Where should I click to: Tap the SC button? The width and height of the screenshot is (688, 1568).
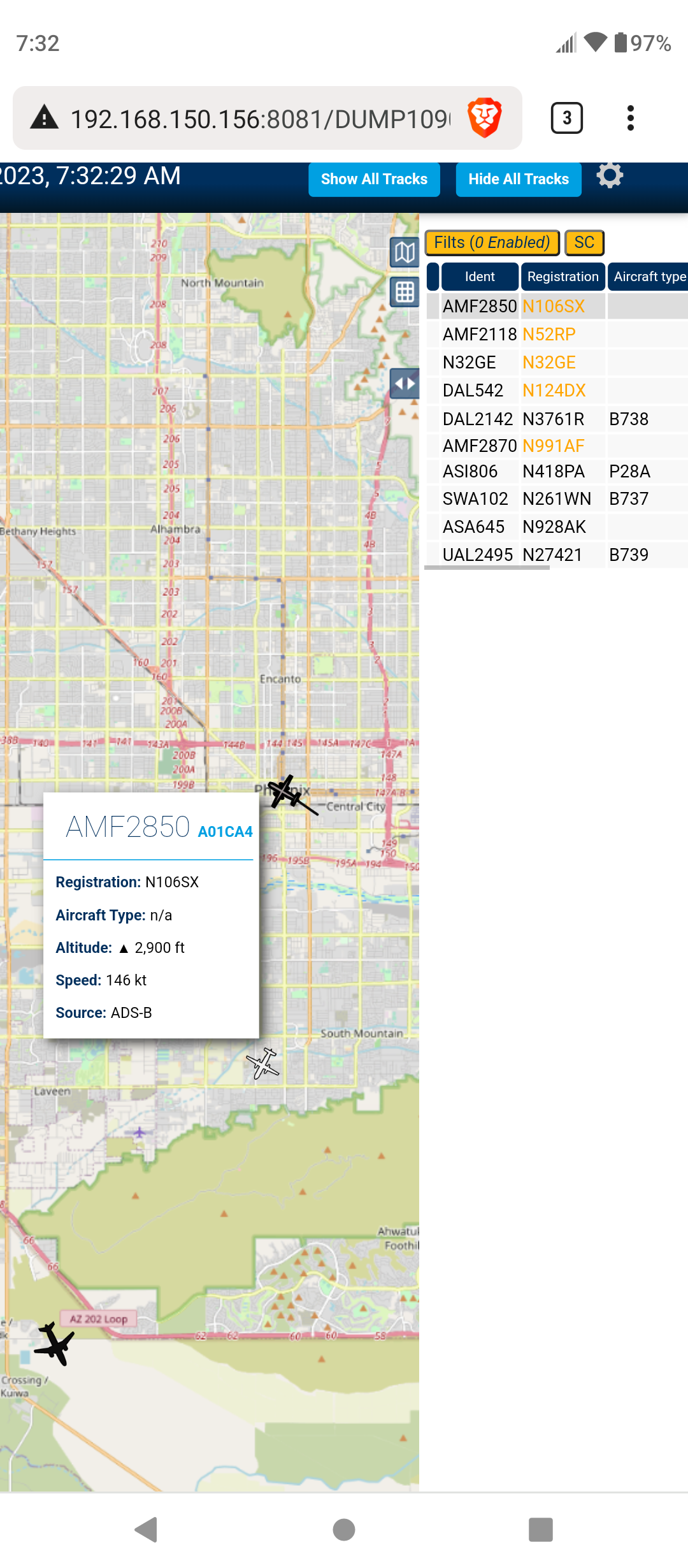(x=584, y=243)
